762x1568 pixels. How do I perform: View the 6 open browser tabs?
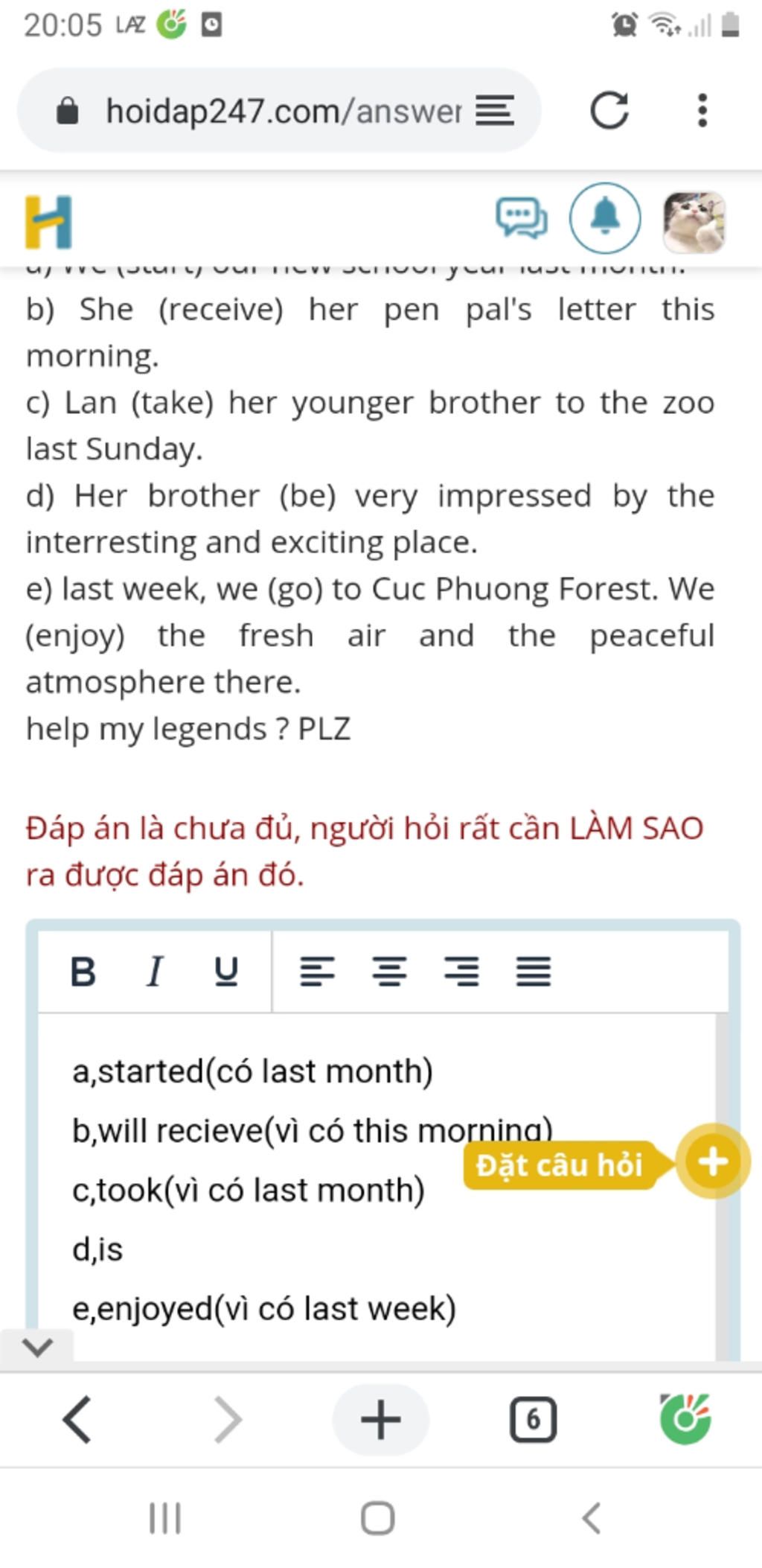533,1420
